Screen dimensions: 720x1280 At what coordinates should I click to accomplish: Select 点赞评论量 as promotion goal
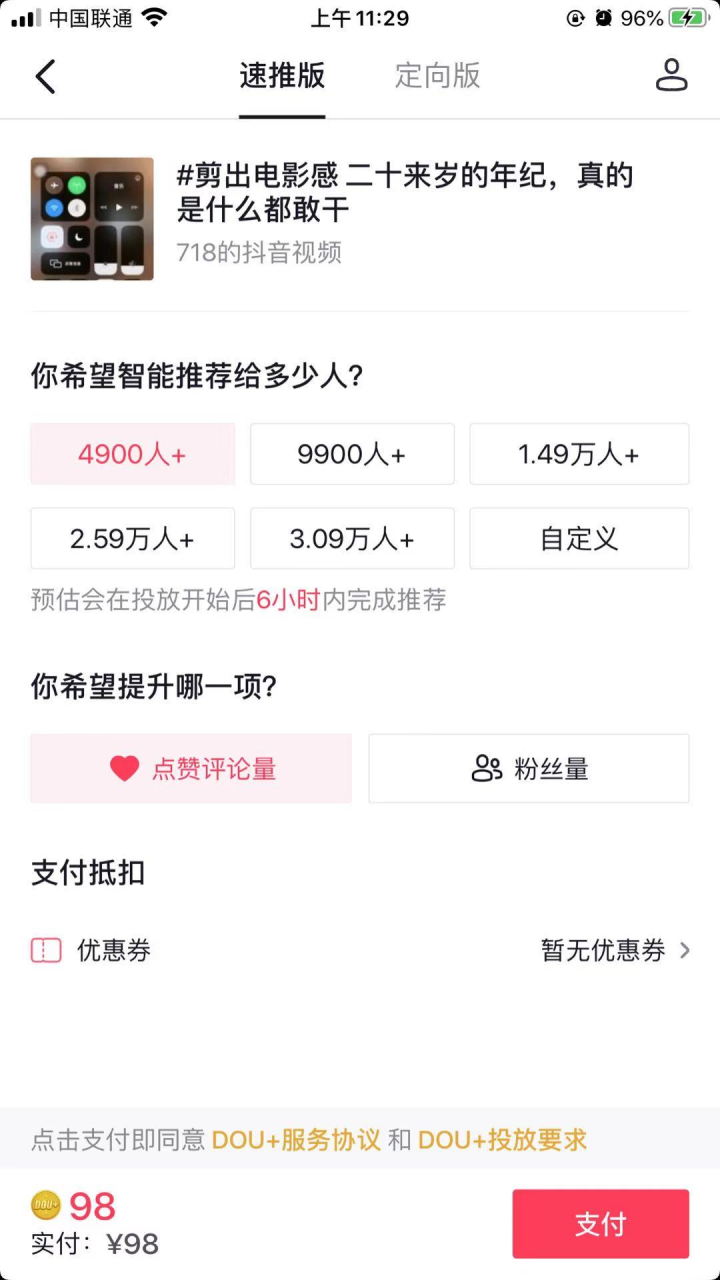pos(190,768)
